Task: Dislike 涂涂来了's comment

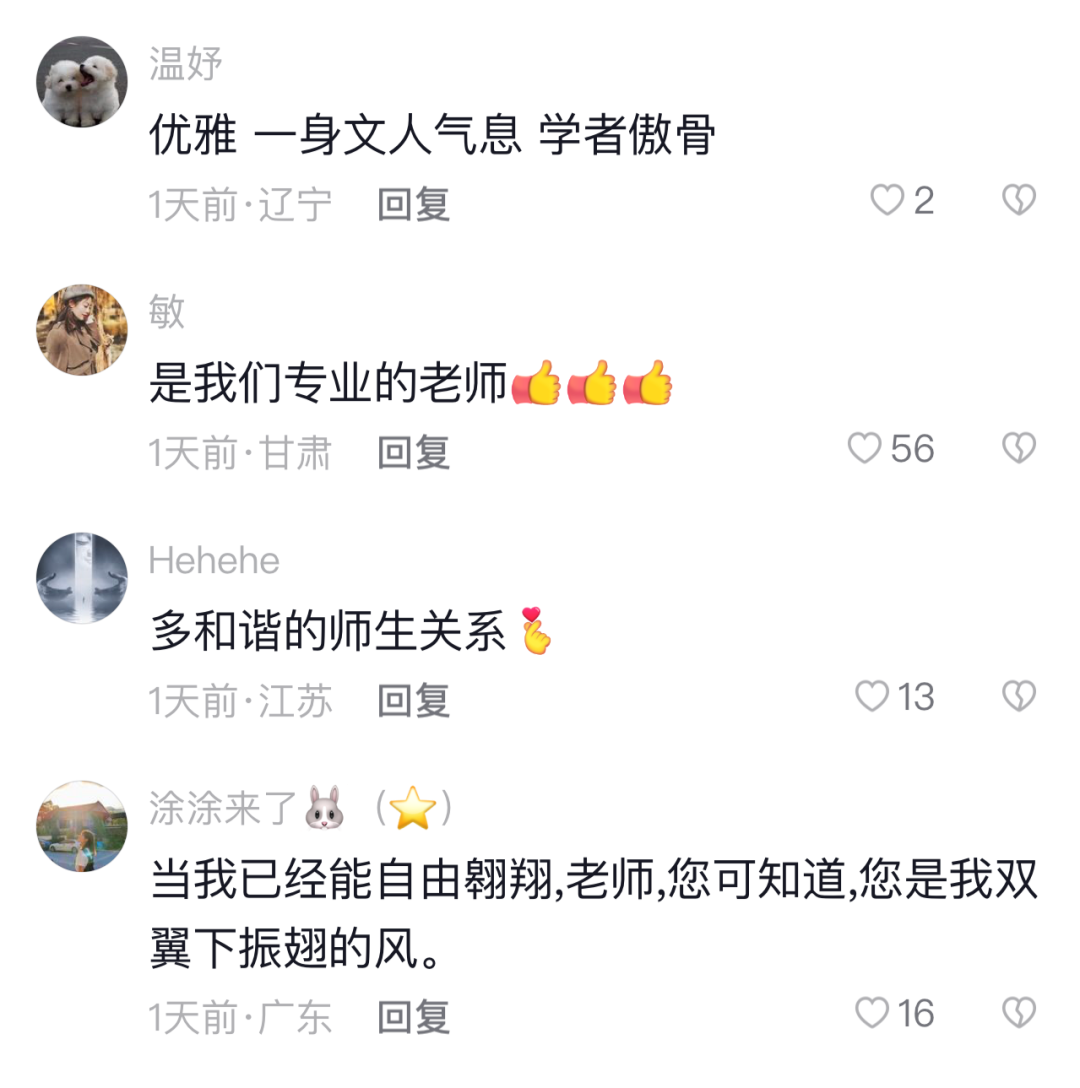Action: coord(1019,1014)
